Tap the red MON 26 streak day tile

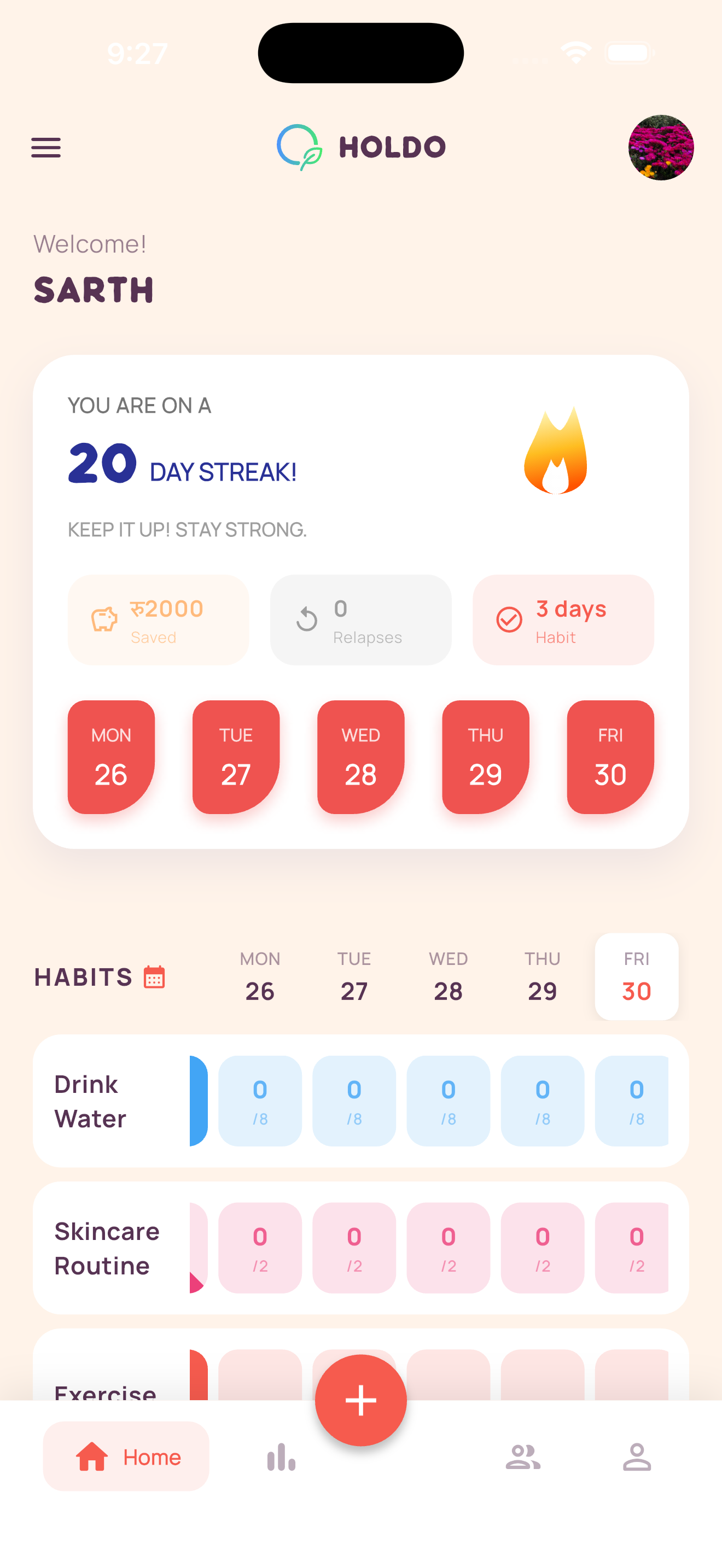(111, 757)
